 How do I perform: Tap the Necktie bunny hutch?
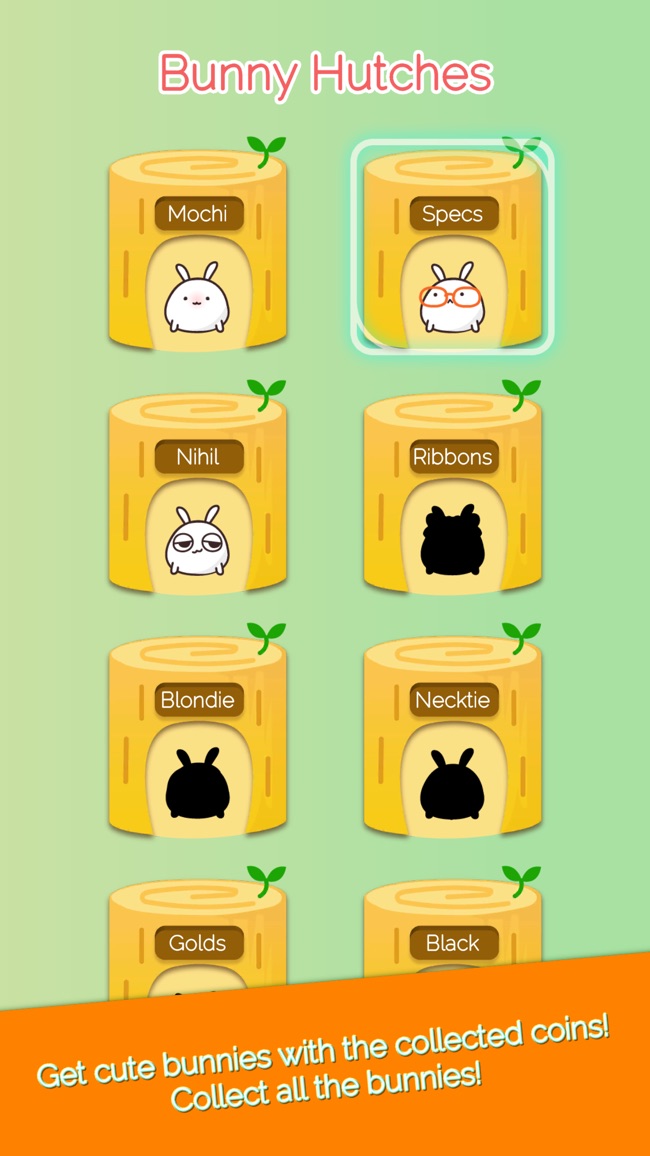point(452,736)
